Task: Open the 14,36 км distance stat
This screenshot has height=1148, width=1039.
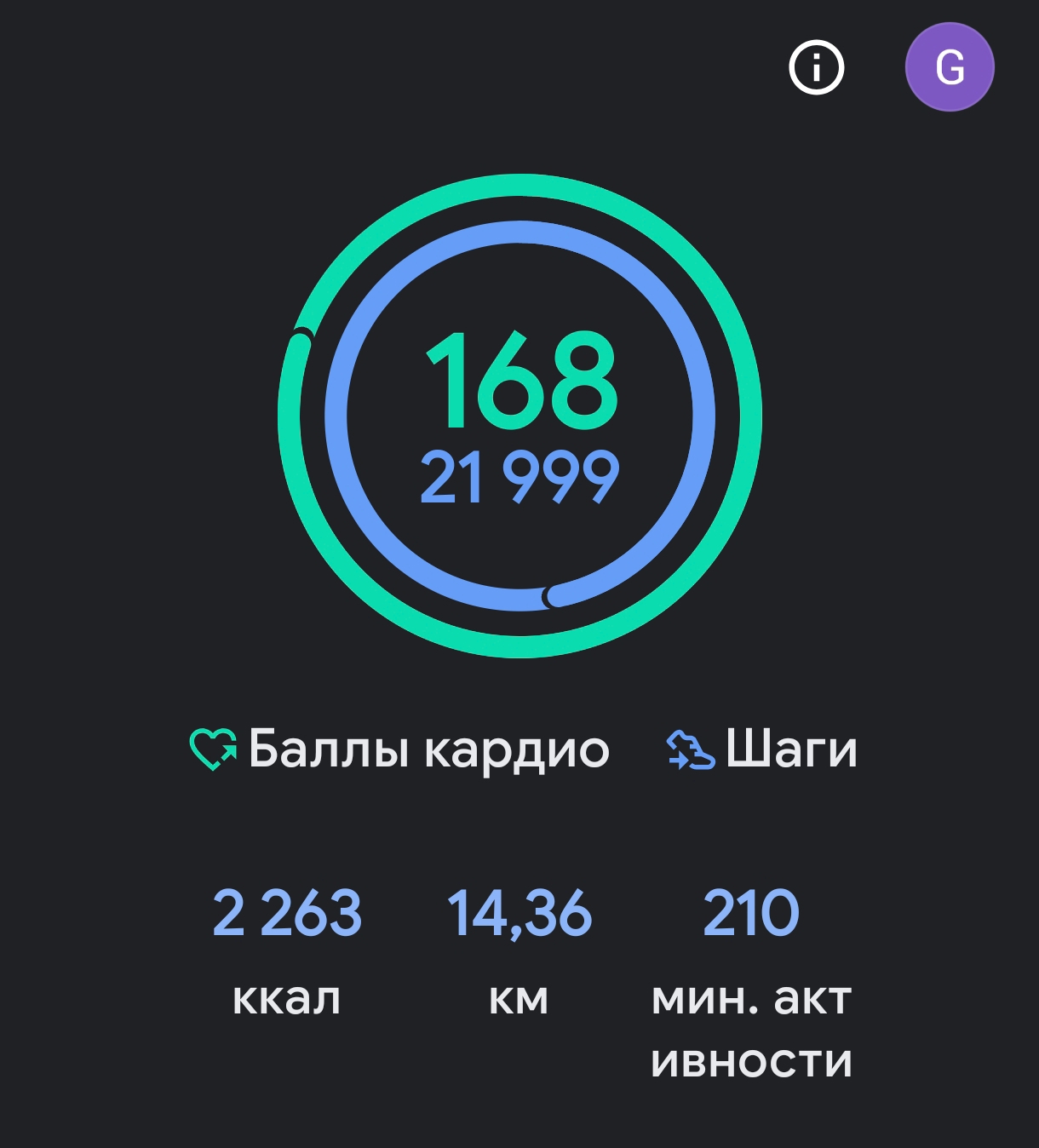Action: [x=519, y=947]
